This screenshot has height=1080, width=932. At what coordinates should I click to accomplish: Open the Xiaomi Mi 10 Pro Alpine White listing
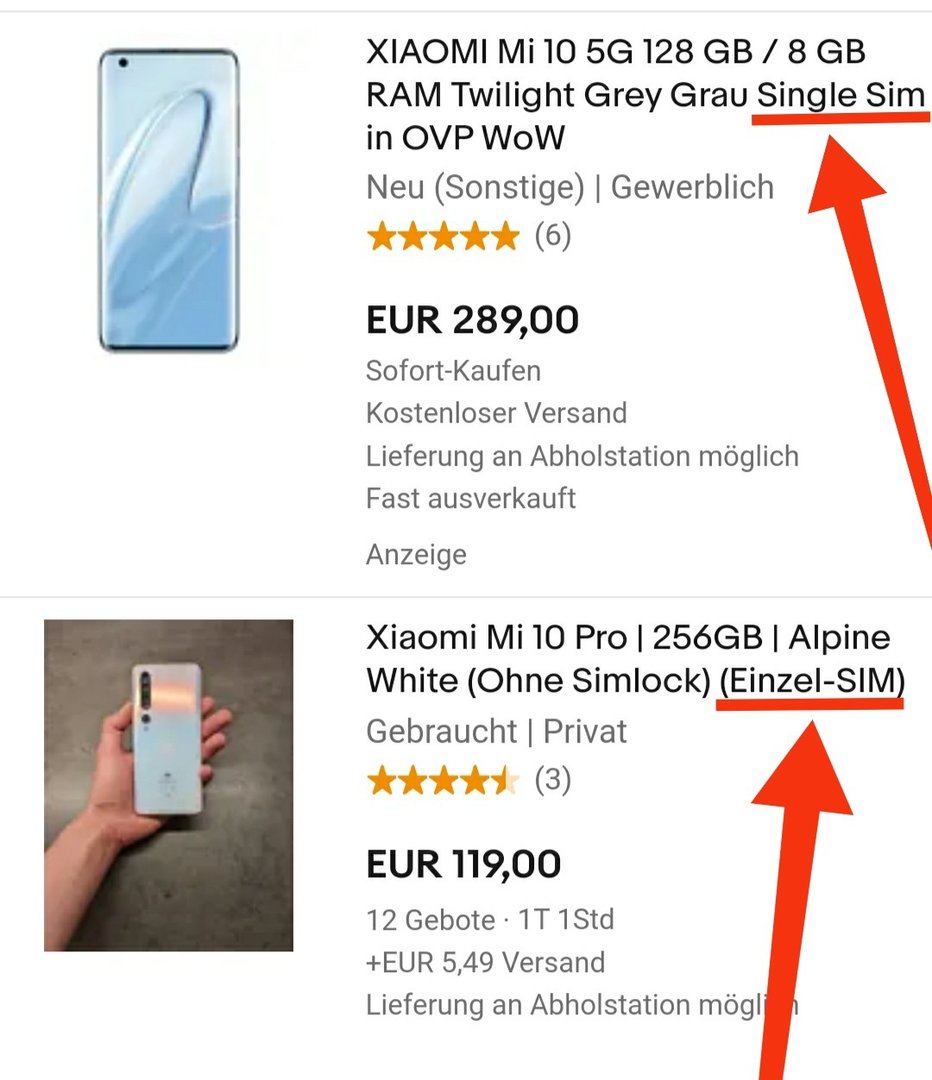(627, 659)
